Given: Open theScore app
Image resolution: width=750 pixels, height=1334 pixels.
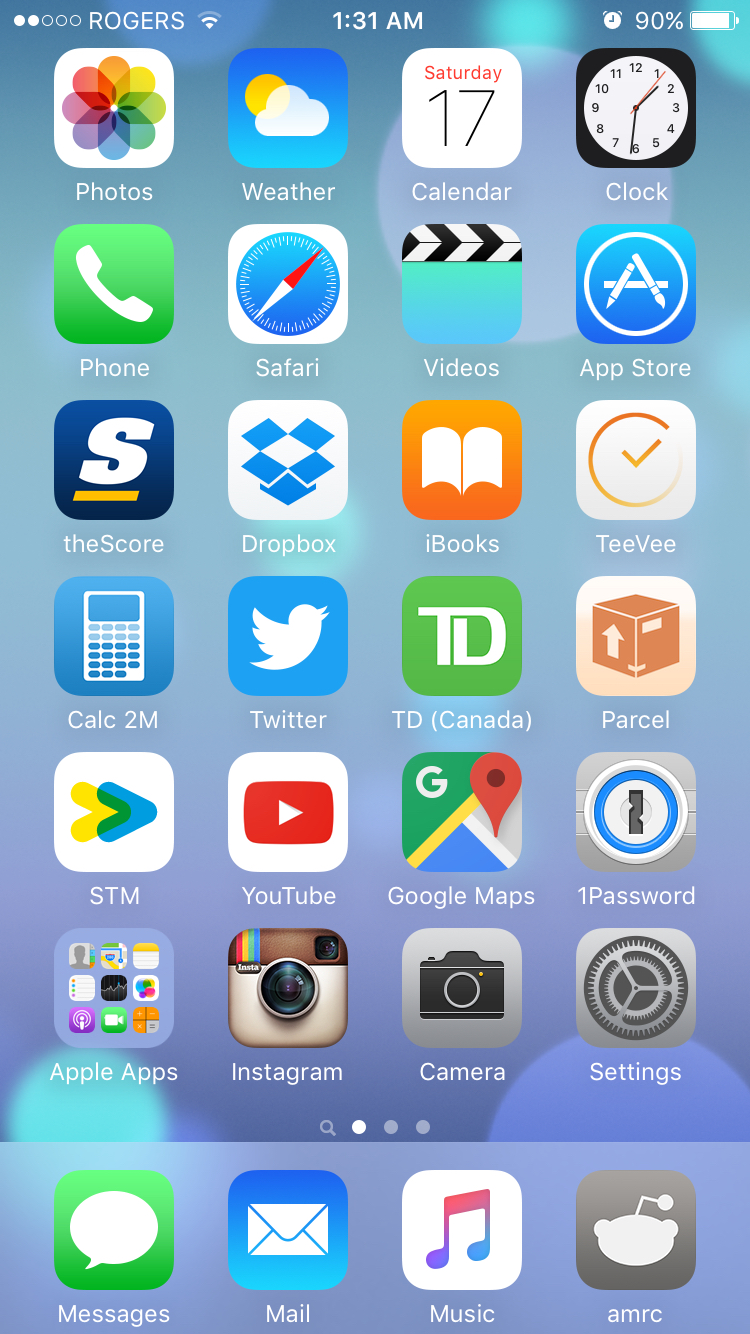Looking at the screenshot, I should coord(114,460).
